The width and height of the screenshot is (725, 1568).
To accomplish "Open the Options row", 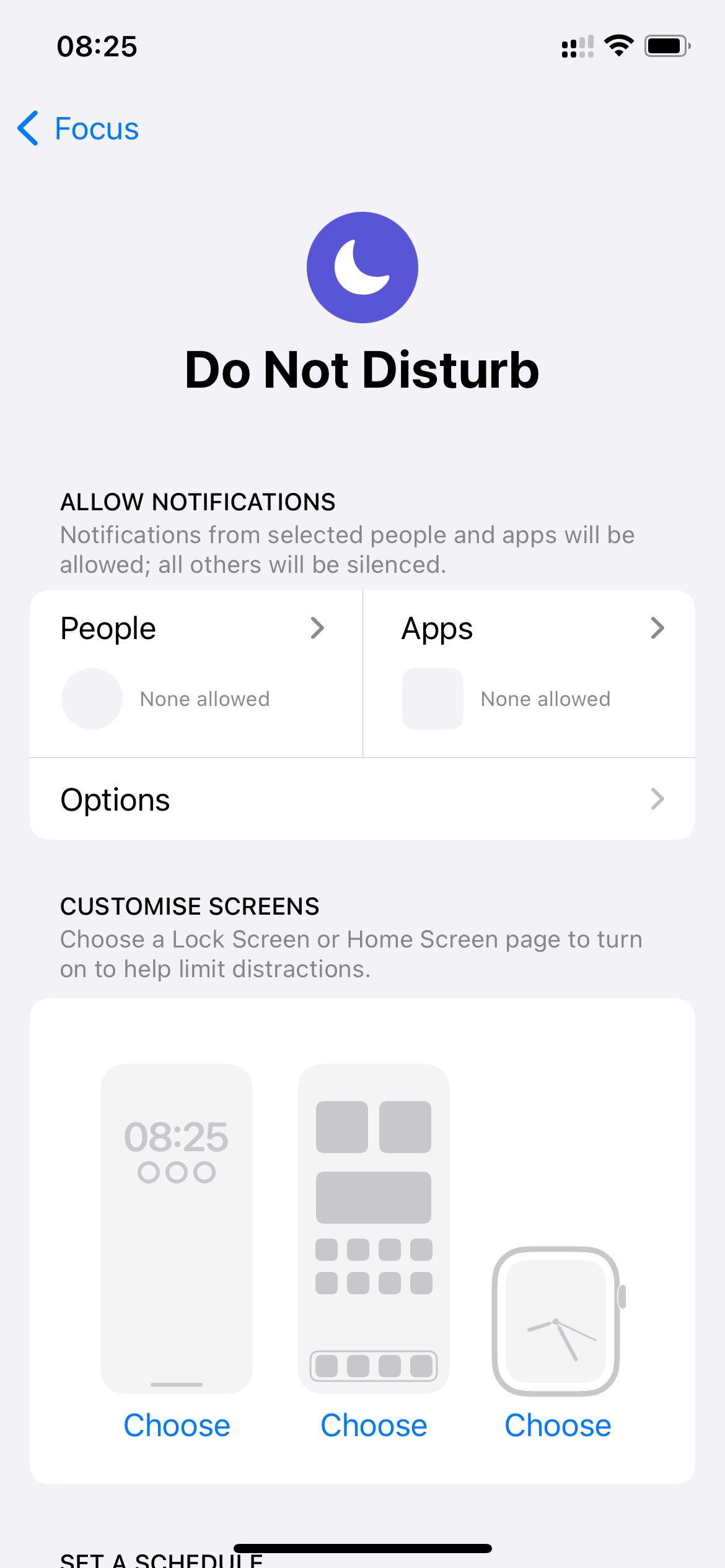I will [362, 799].
